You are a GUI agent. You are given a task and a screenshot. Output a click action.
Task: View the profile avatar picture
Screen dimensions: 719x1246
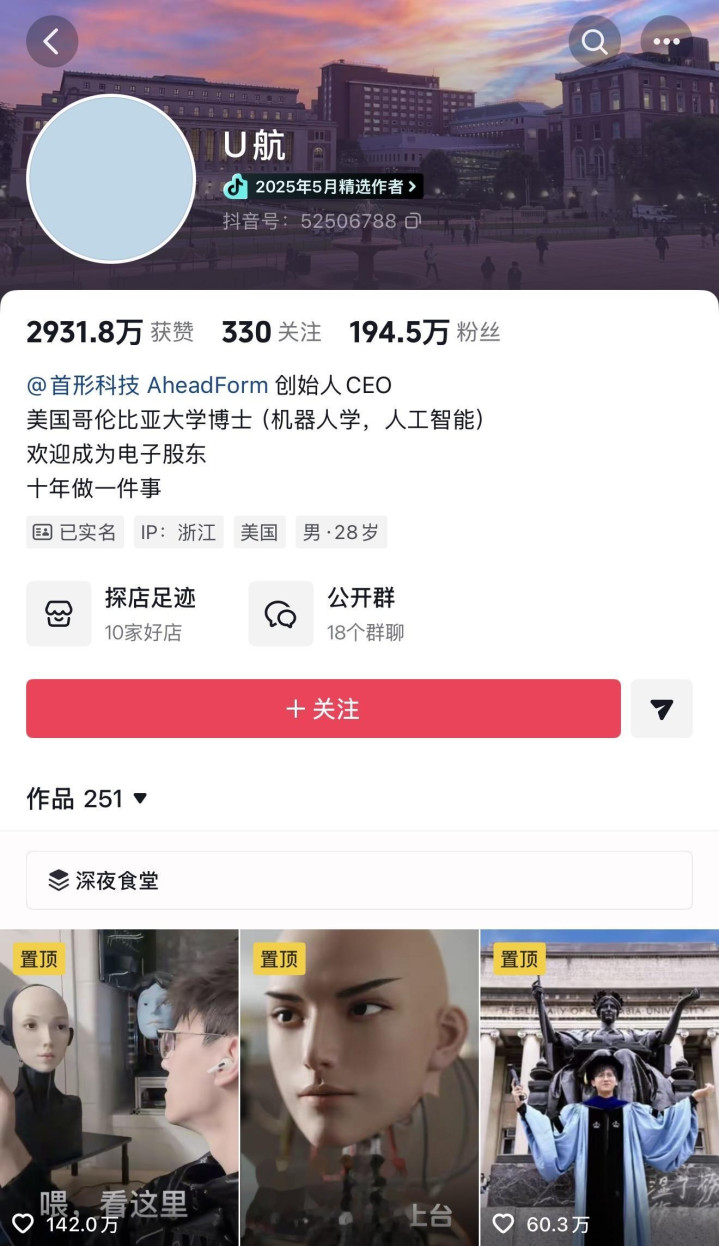tap(111, 179)
